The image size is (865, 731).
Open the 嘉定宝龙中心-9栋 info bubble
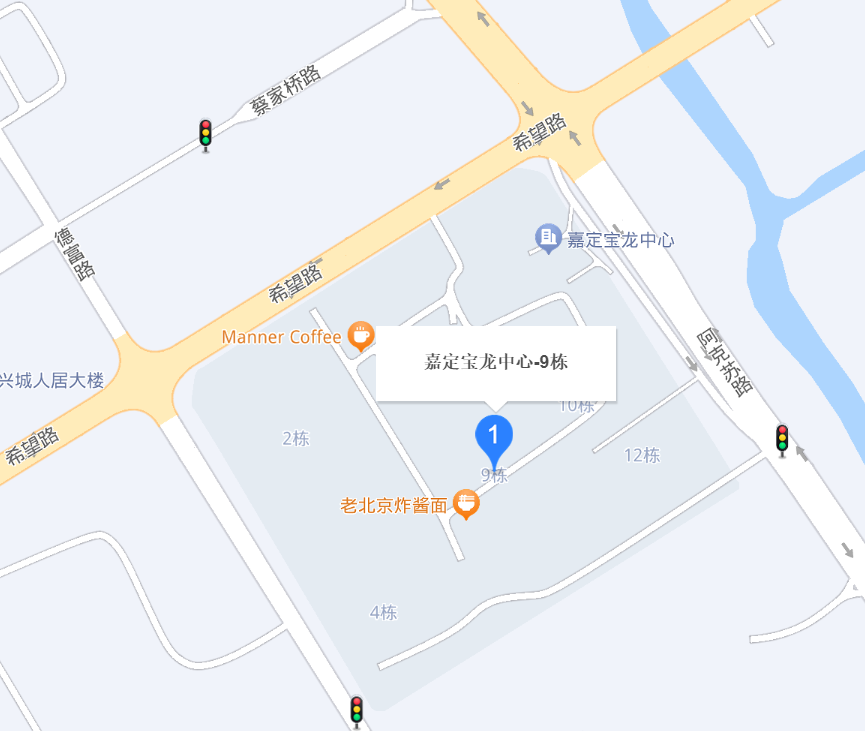(496, 363)
